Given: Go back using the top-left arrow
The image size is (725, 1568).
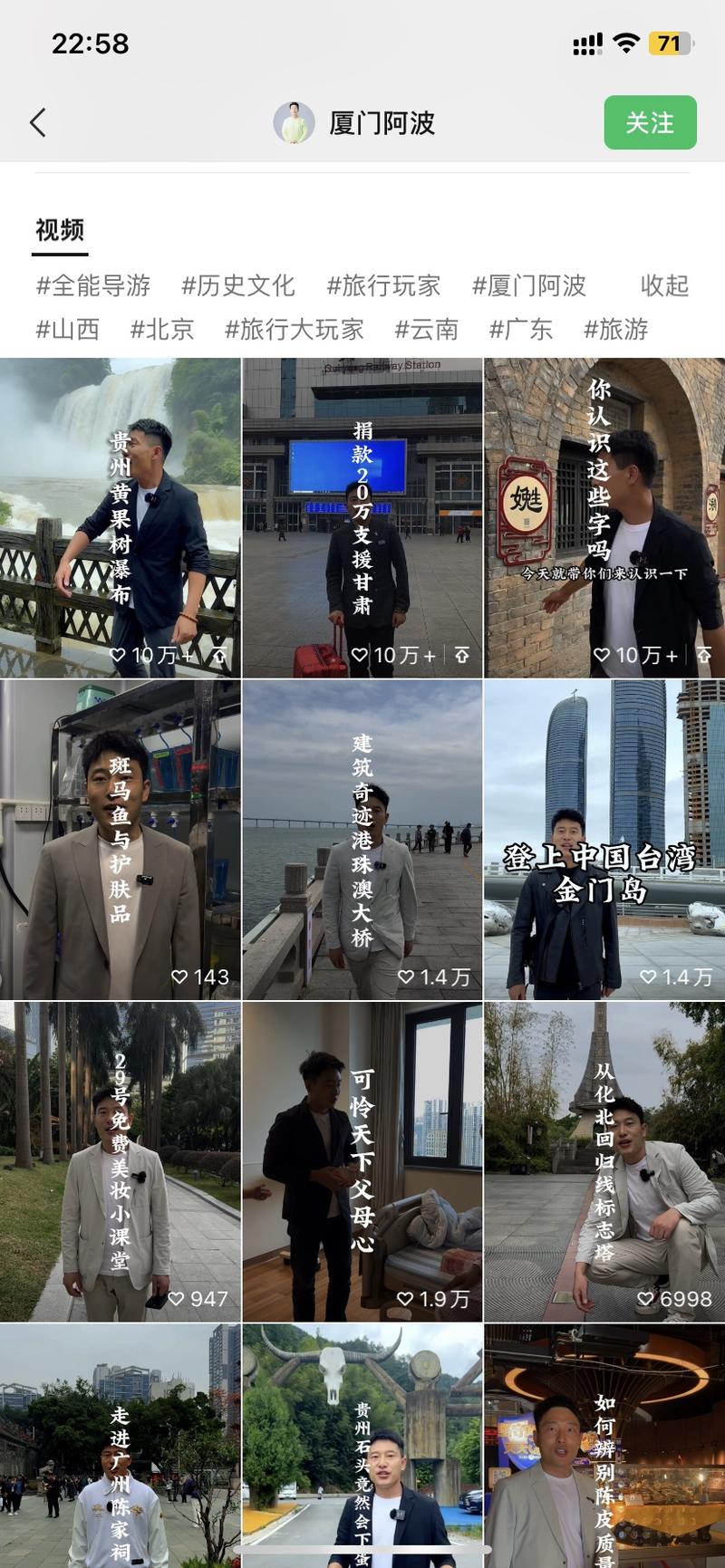Looking at the screenshot, I should 38,122.
